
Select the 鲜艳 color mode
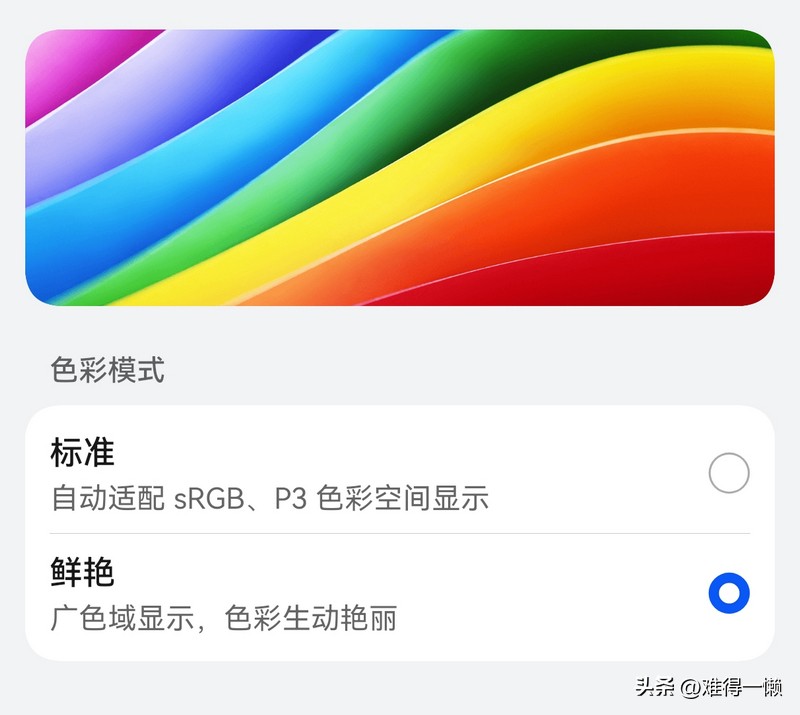pyautogui.click(x=728, y=594)
